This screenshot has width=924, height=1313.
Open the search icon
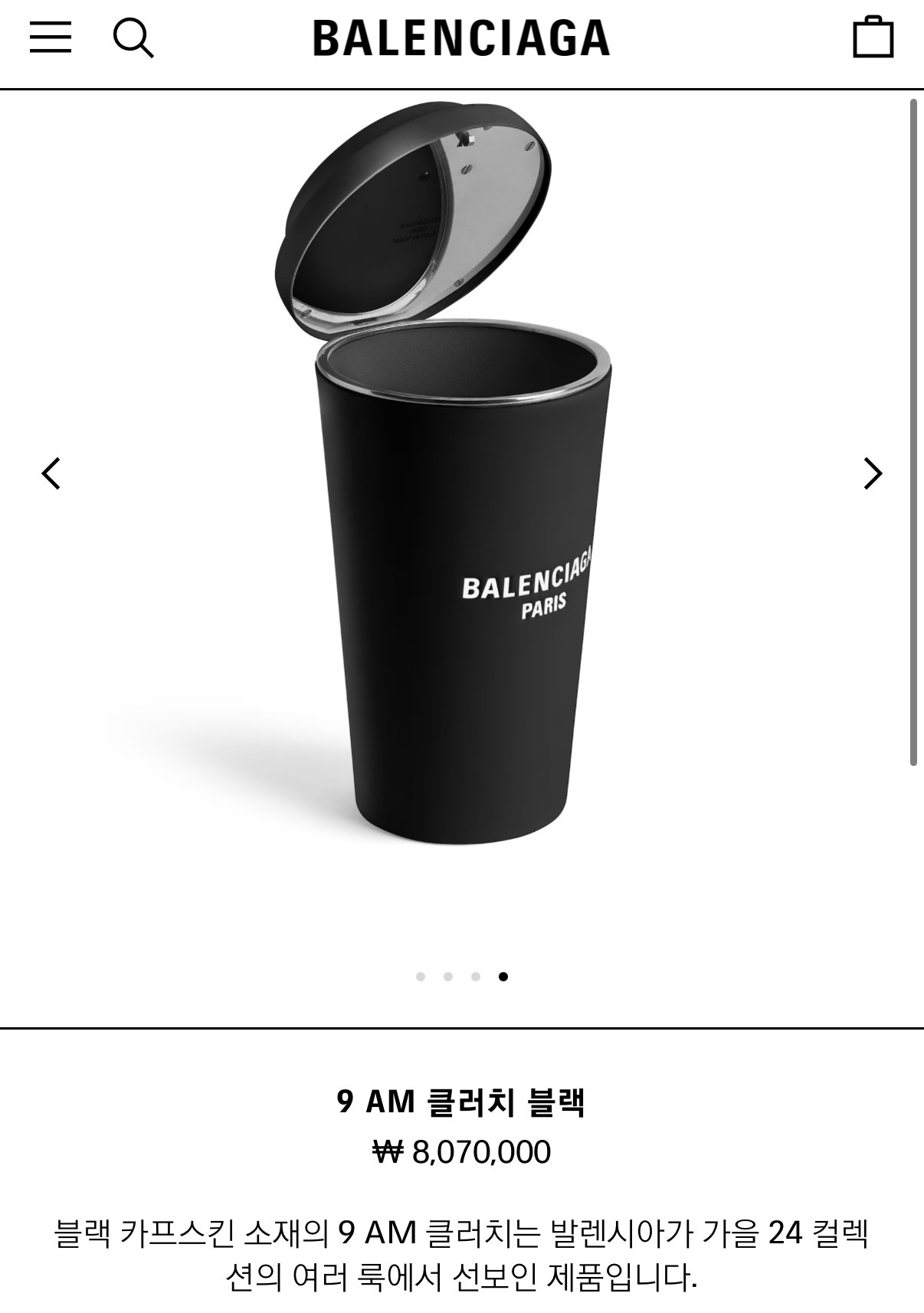[x=133, y=38]
